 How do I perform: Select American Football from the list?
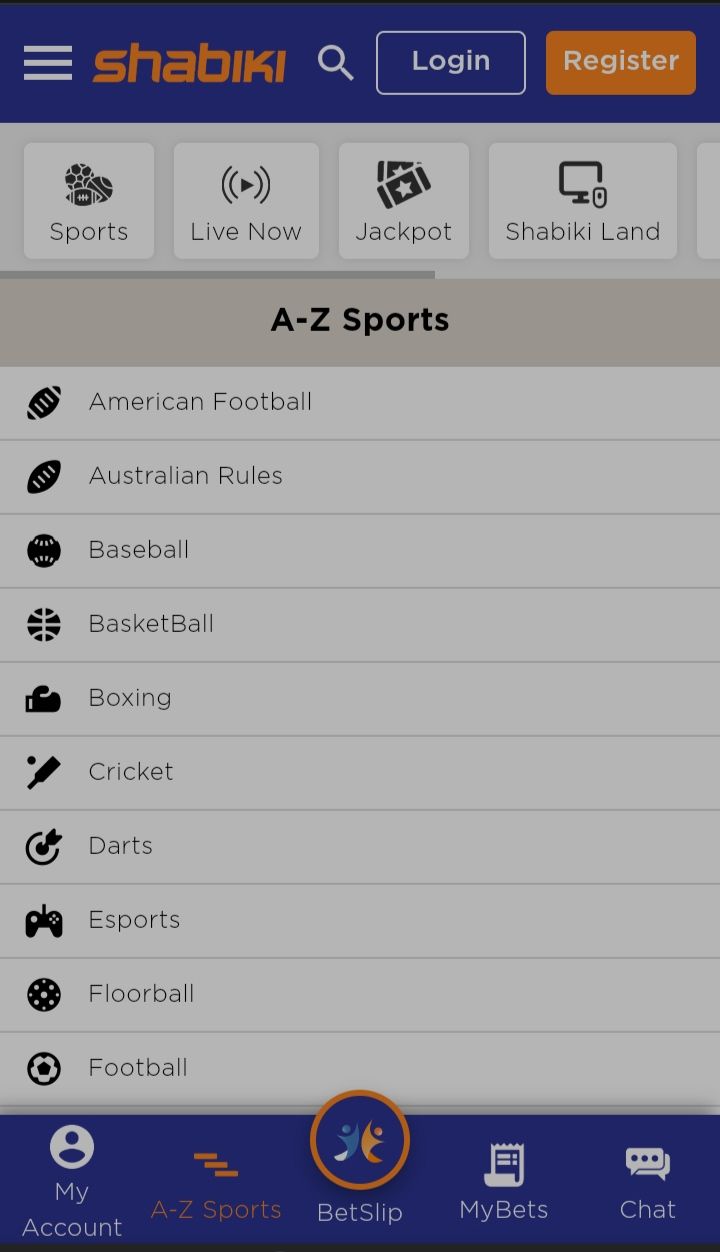point(360,402)
